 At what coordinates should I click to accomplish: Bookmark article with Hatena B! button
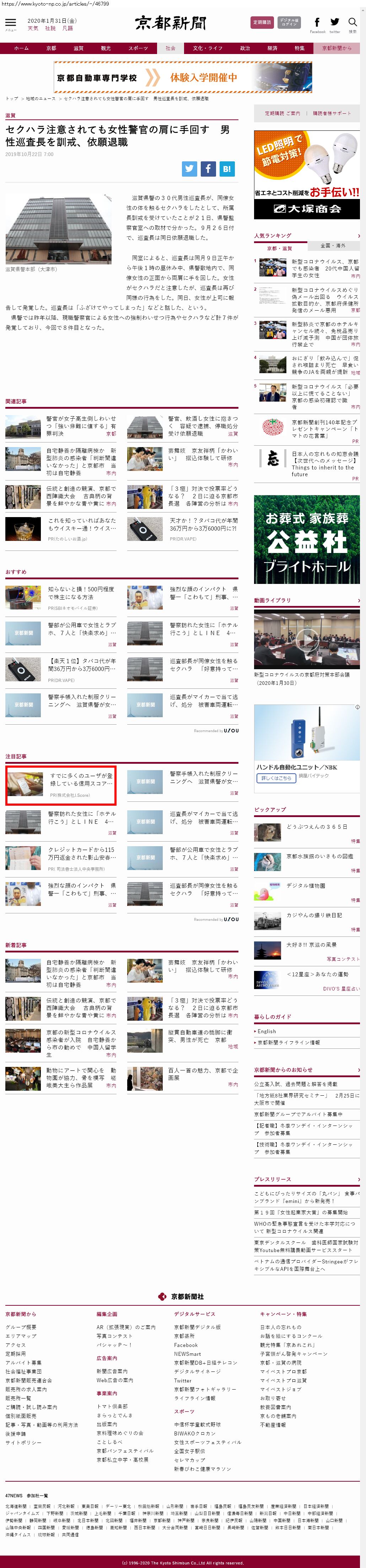[x=227, y=169]
